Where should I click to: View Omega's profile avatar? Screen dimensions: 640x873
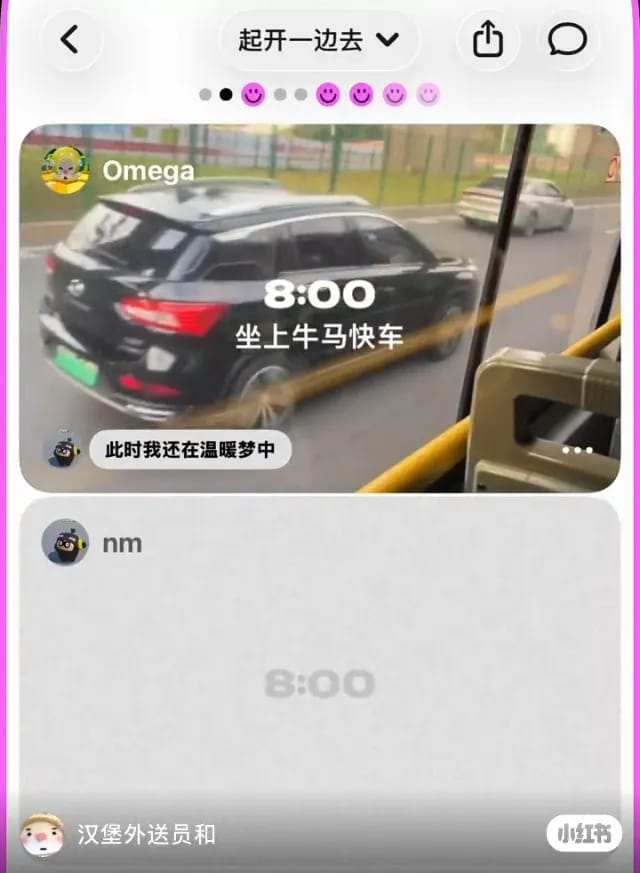(x=65, y=170)
